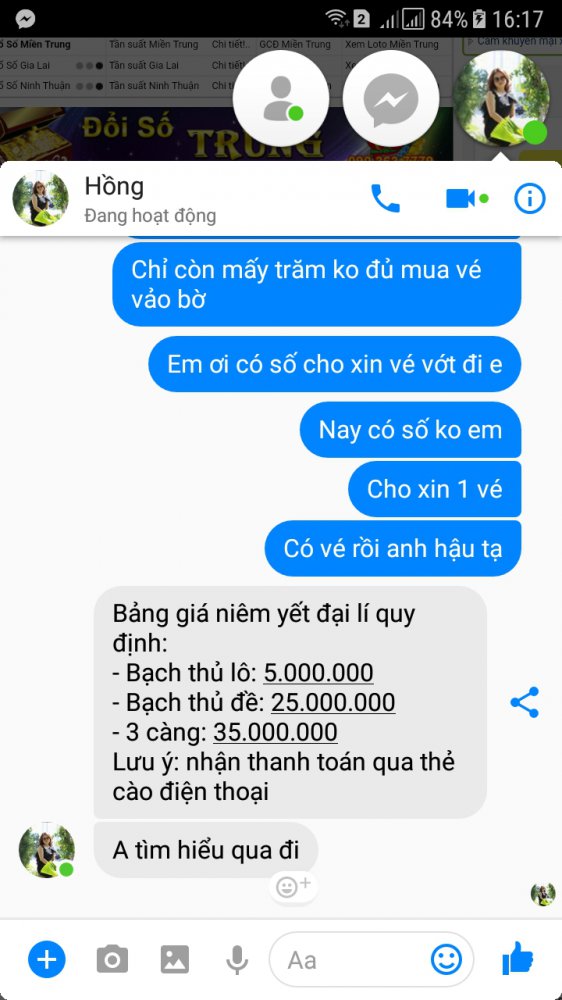Viewport: 562px width, 1000px height.
Task: Open the emoji picker in the message field
Action: tap(447, 959)
